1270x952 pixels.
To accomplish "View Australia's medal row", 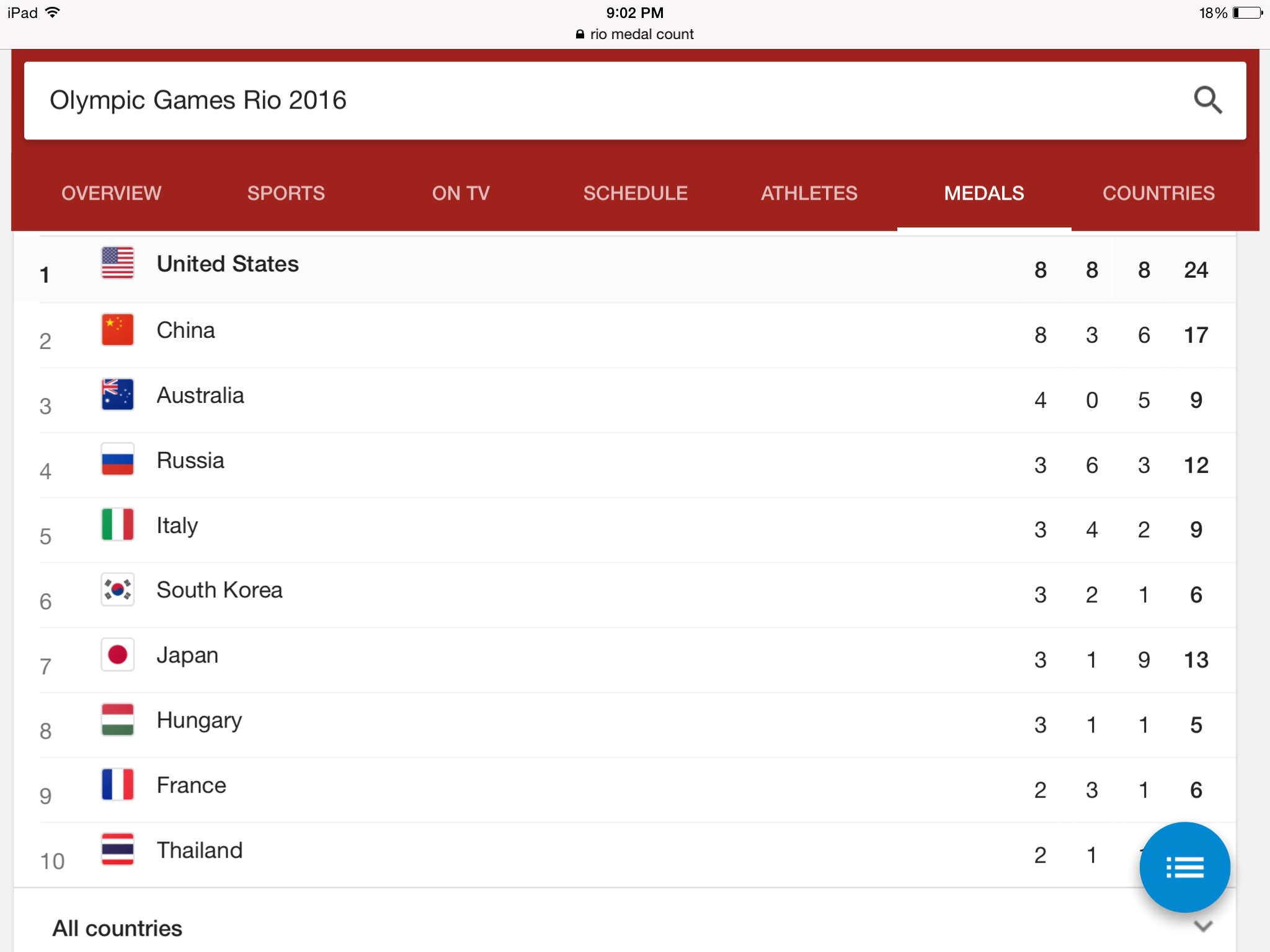I will click(x=625, y=400).
